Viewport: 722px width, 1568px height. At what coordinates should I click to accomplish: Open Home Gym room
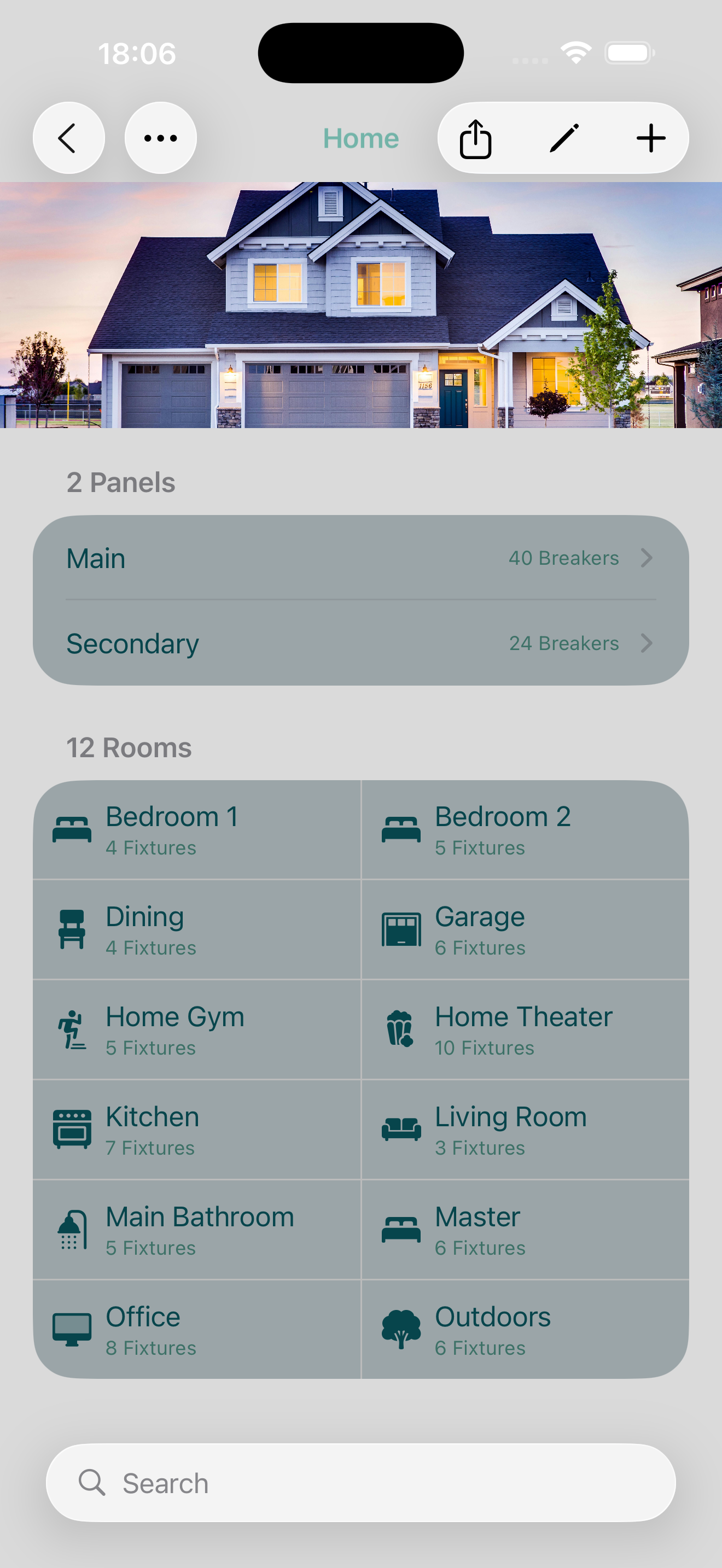196,1030
